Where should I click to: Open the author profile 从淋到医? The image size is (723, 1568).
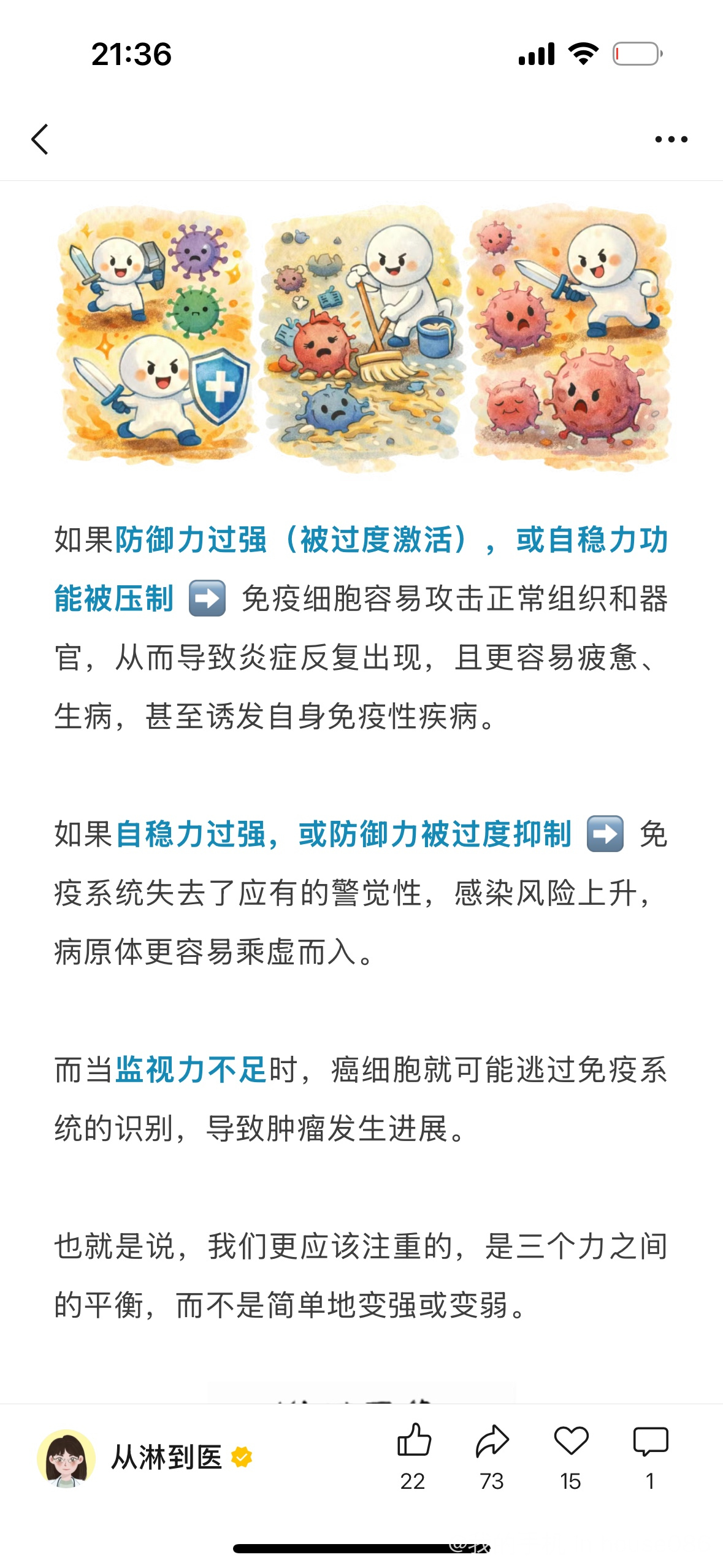(166, 1458)
